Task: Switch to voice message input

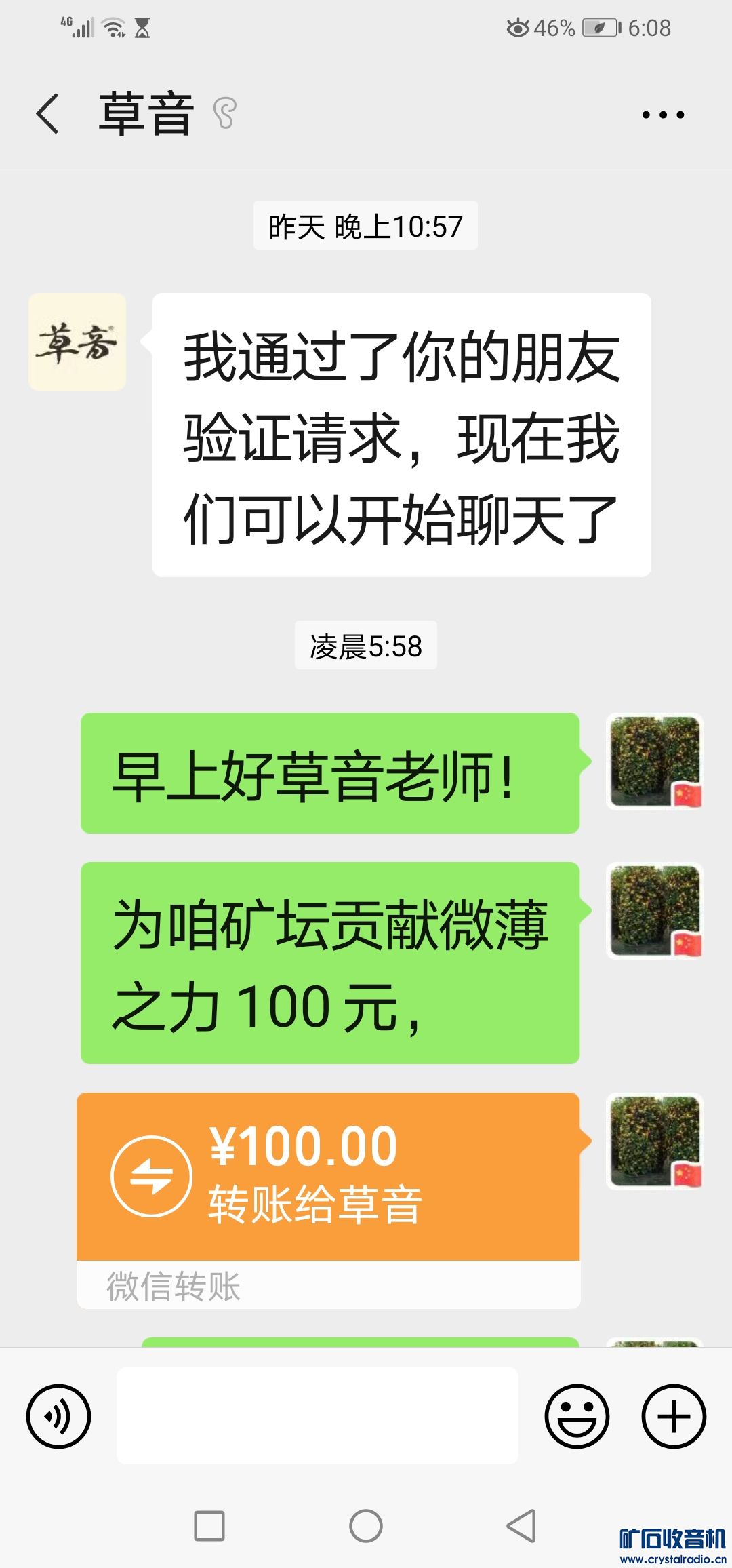Action: point(58,1417)
